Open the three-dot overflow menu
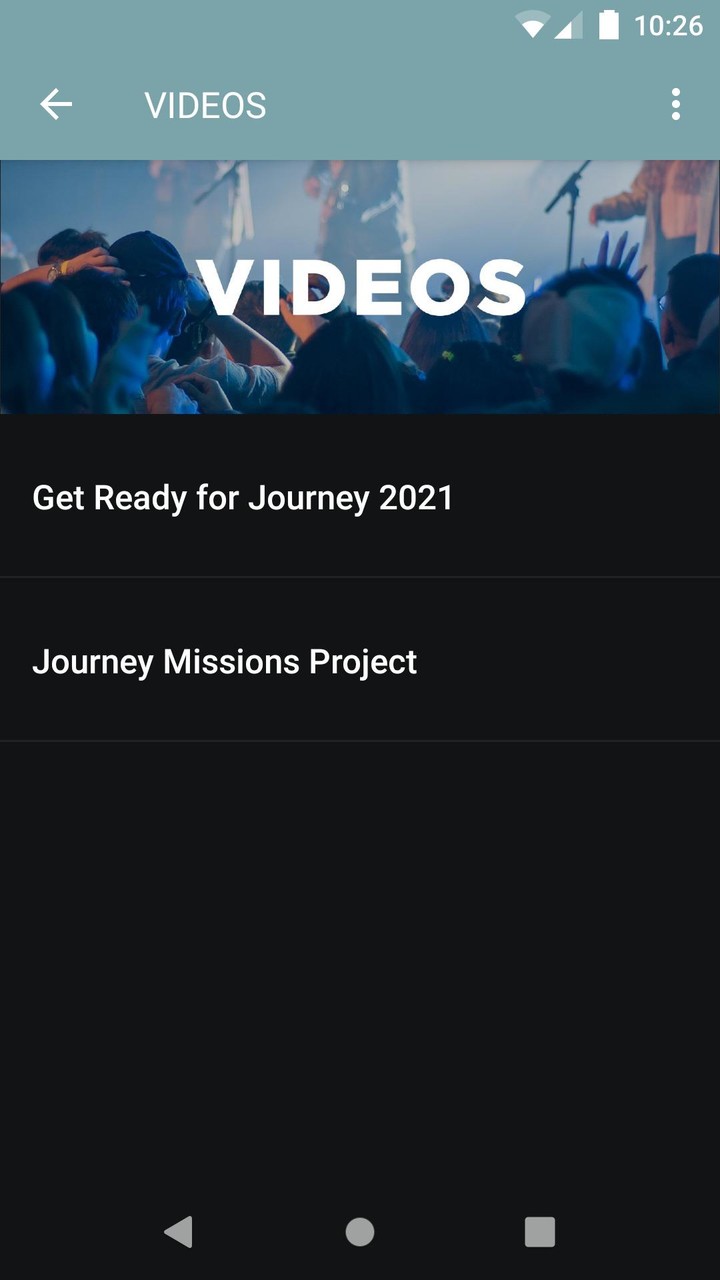Image resolution: width=720 pixels, height=1280 pixels. pos(676,105)
